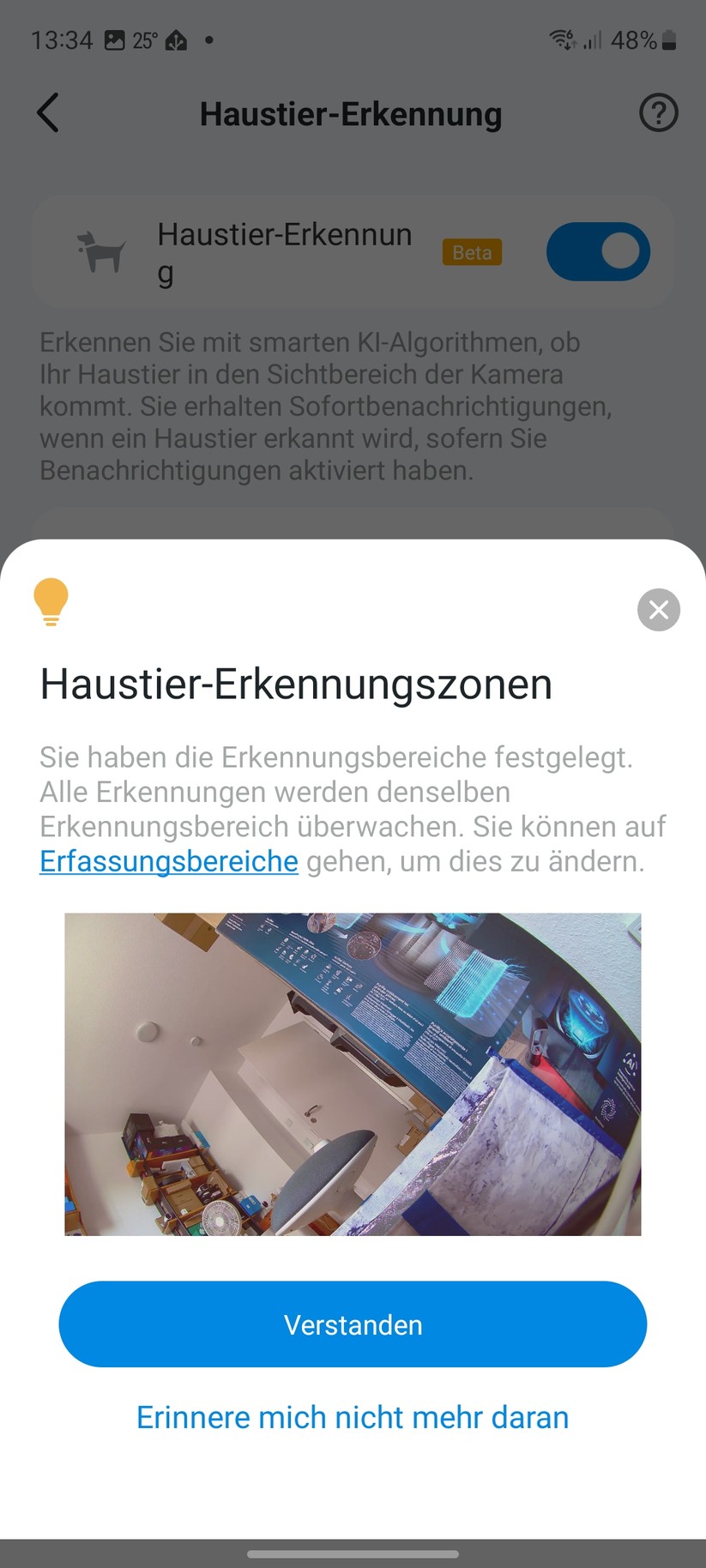Select Erinnere mich nicht mehr daran
Image resolution: width=706 pixels, height=1568 pixels.
[x=352, y=1417]
